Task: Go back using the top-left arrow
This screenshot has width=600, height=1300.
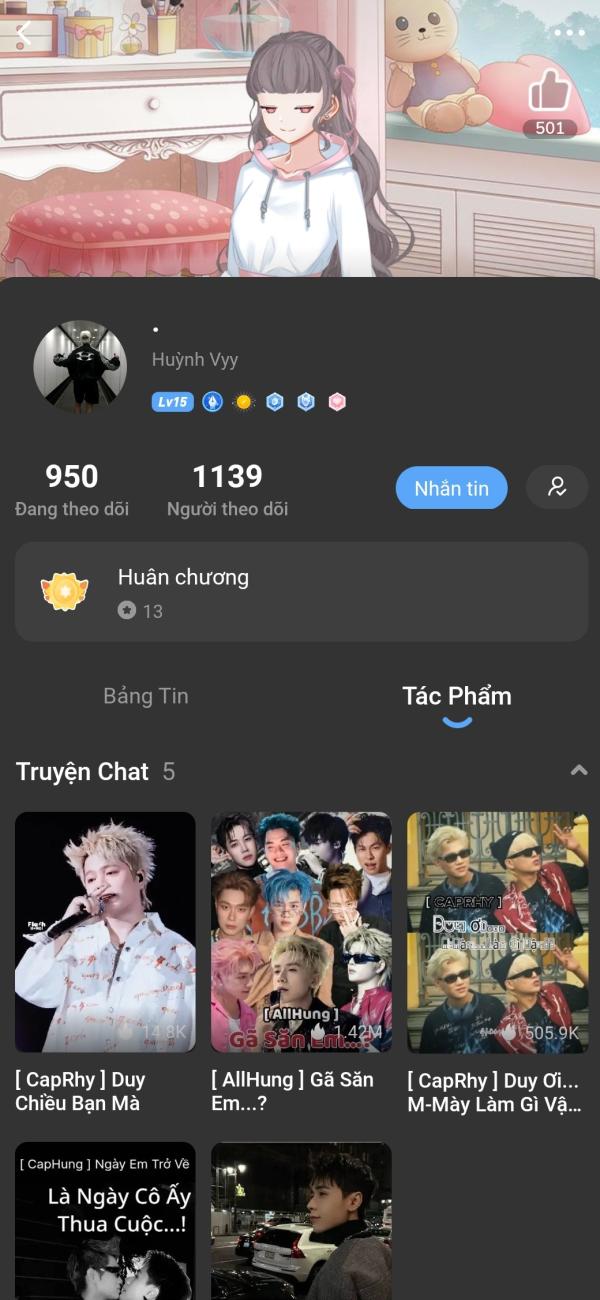Action: pyautogui.click(x=24, y=33)
